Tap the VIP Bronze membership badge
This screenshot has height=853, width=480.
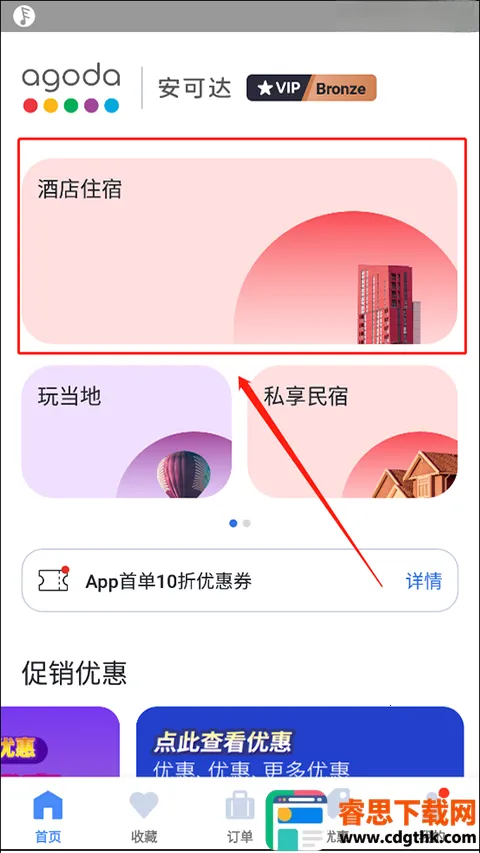(311, 88)
